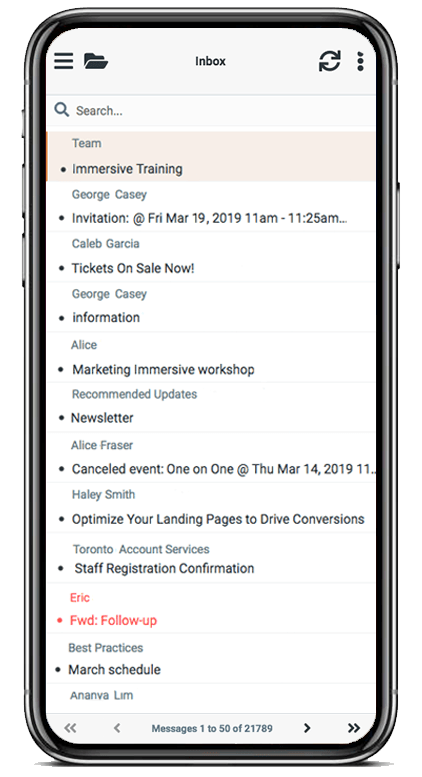Refresh the inbox
This screenshot has width=422, height=777.
tap(329, 61)
